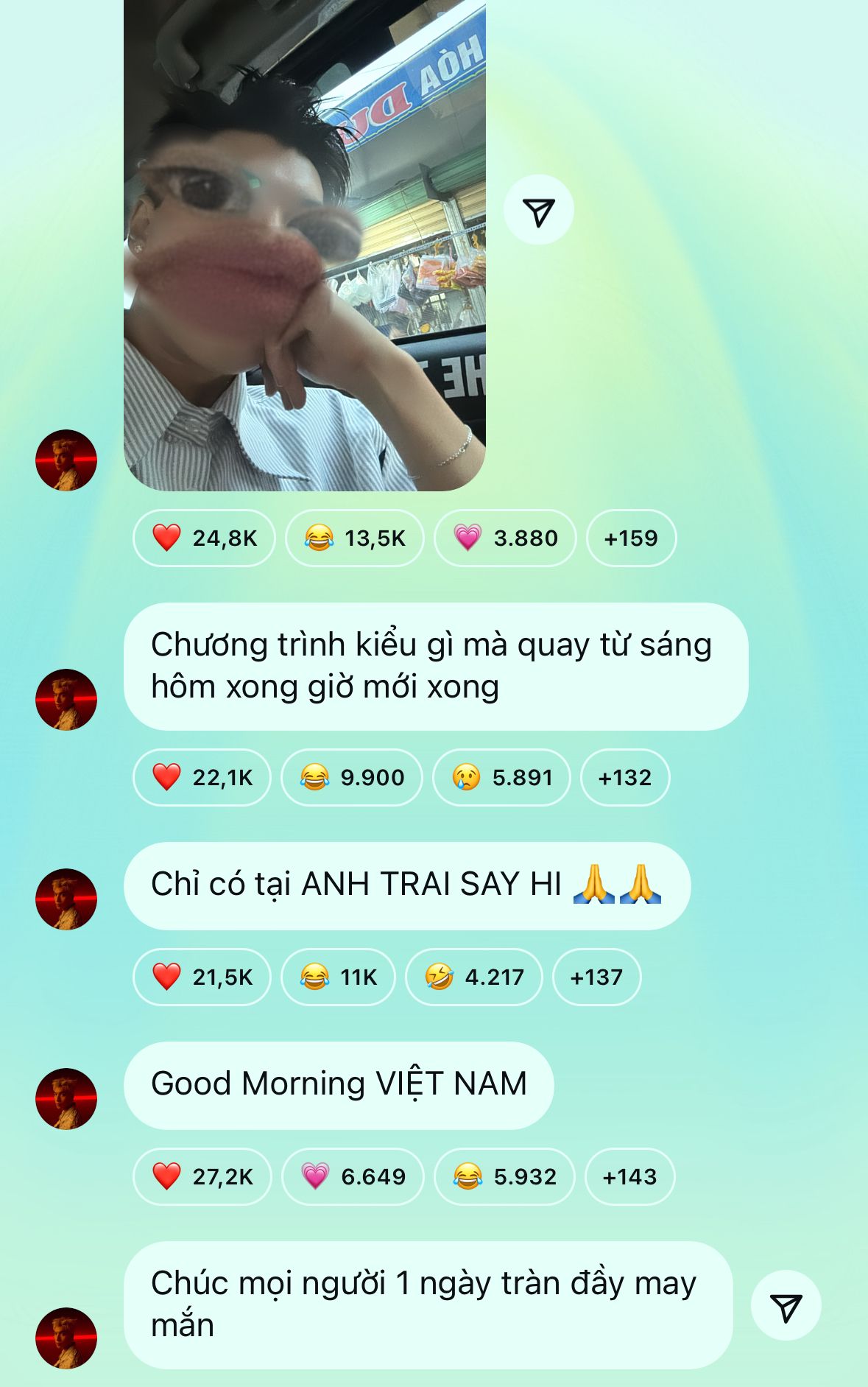Tap the 4.217 rolling-laugh reaction
Viewport: 868px width, 1387px height.
pyautogui.click(x=474, y=977)
